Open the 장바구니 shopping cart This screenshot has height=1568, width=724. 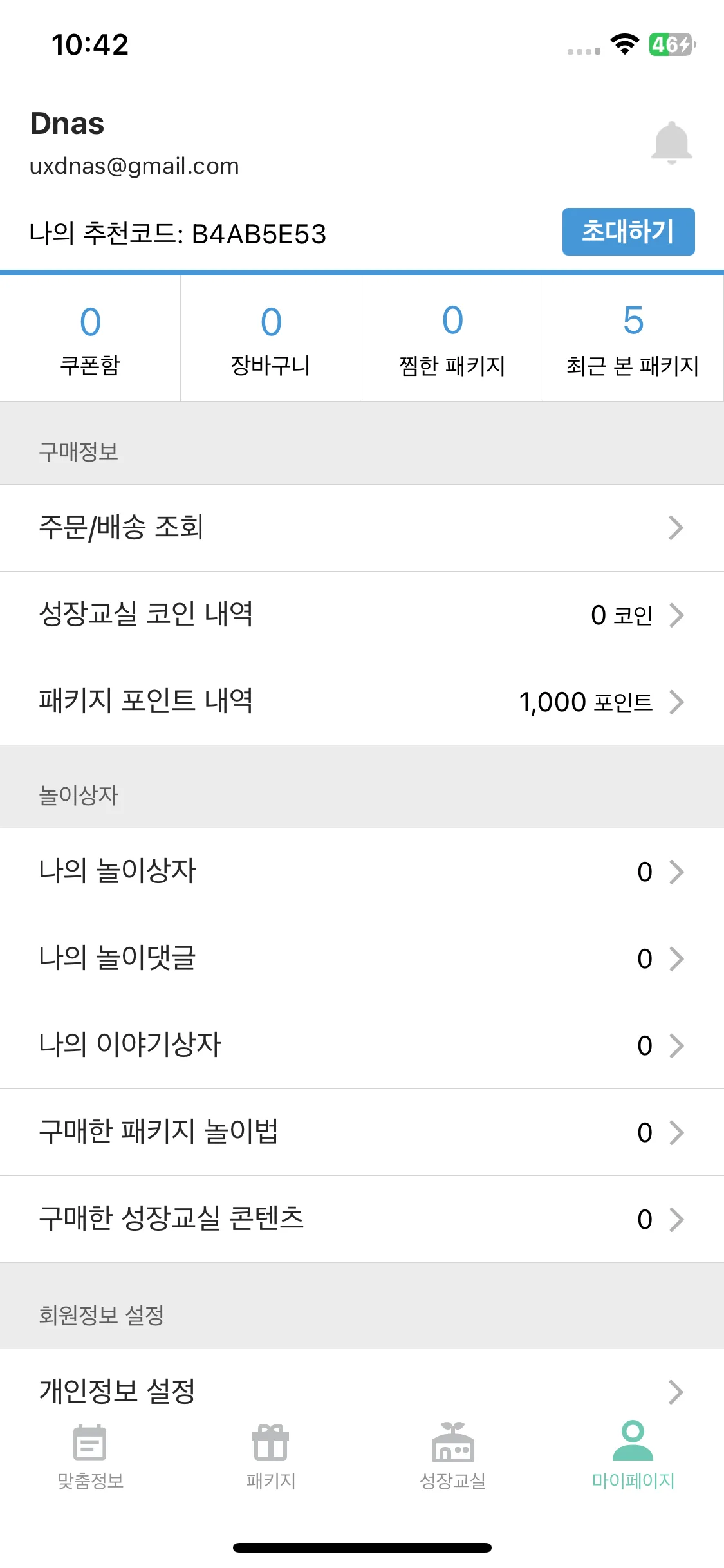[x=271, y=338]
